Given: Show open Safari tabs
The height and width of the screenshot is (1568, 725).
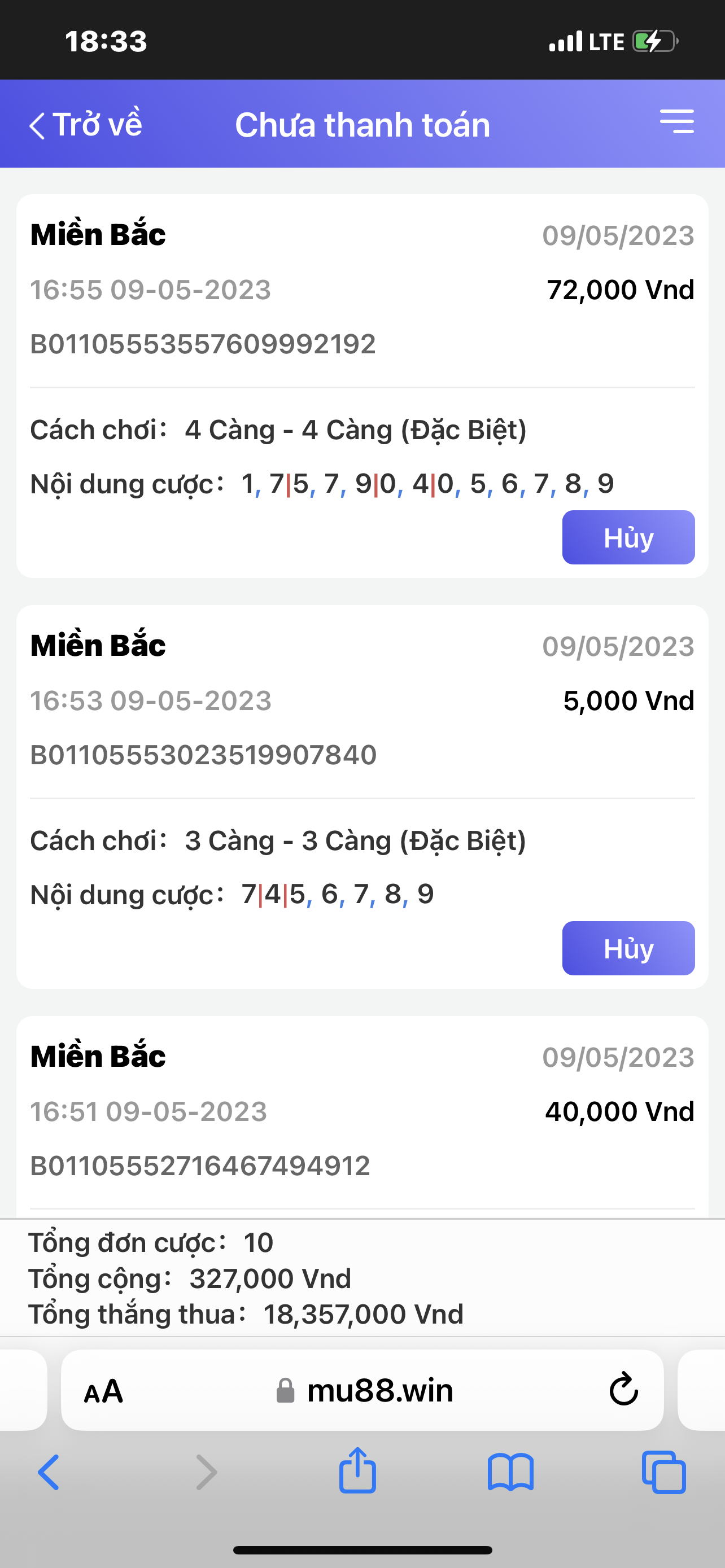Looking at the screenshot, I should click(663, 1472).
